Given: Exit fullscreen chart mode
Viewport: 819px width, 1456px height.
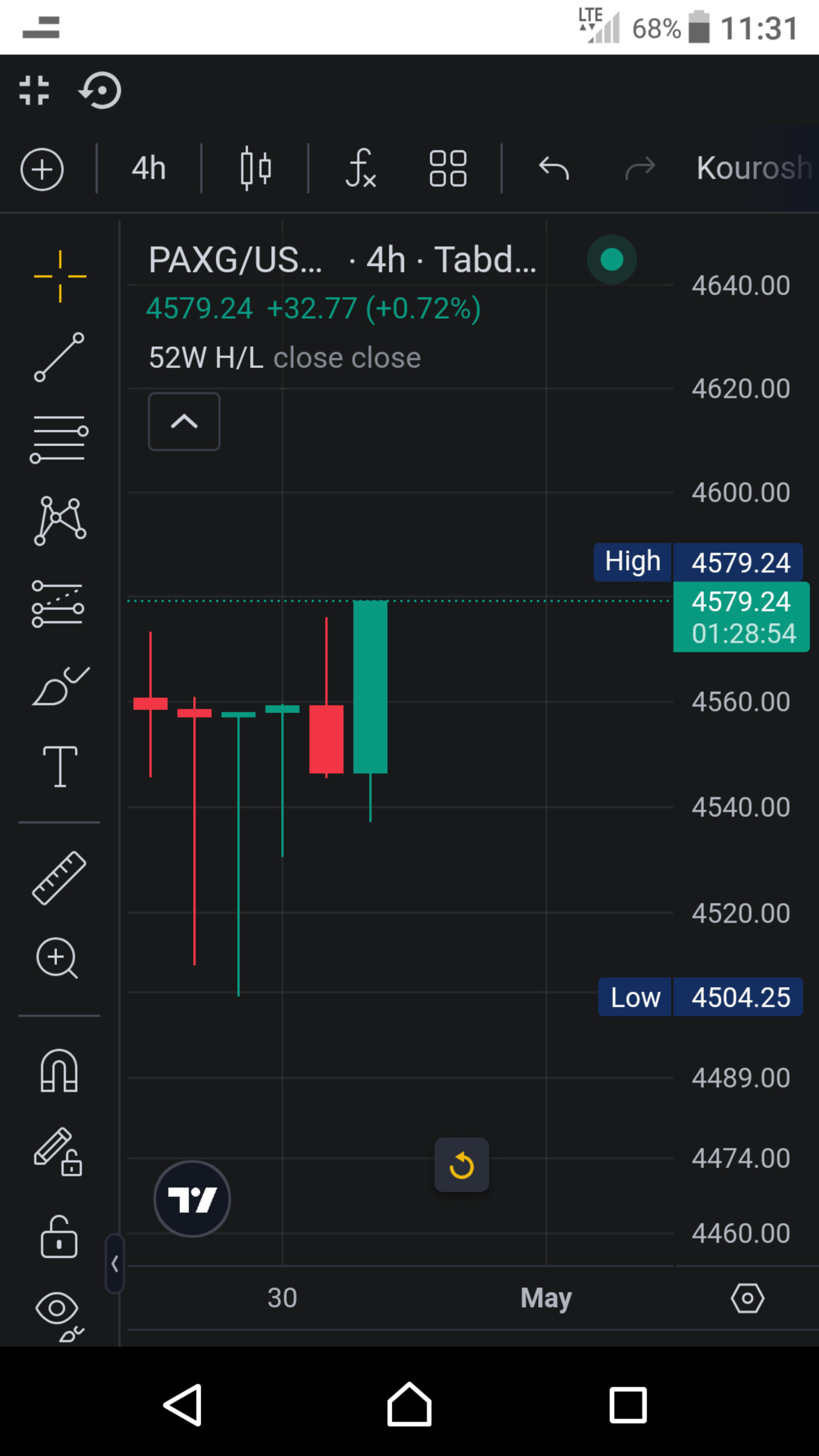Looking at the screenshot, I should (34, 90).
